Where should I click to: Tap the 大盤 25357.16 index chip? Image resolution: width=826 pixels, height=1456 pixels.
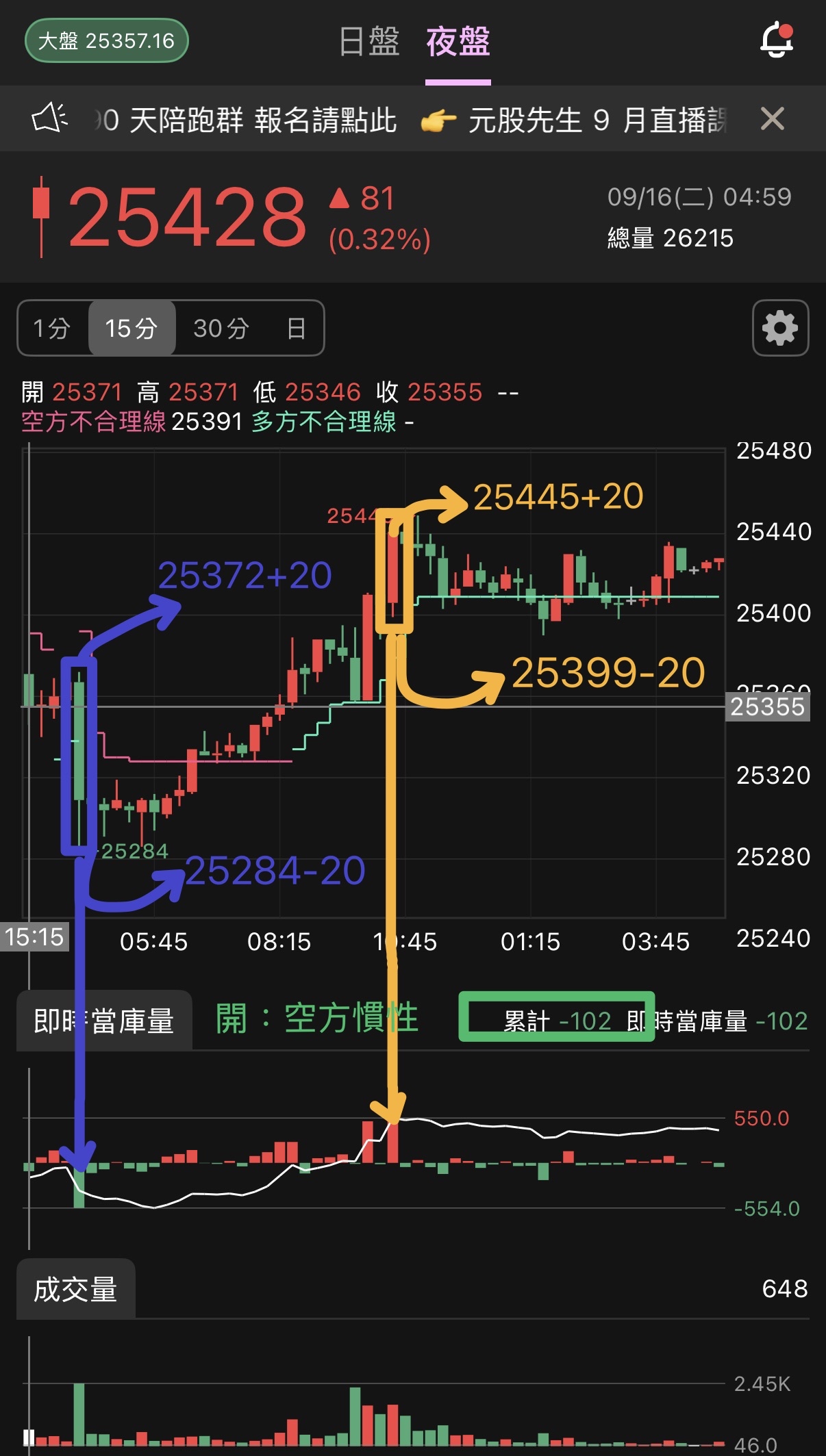tap(106, 41)
